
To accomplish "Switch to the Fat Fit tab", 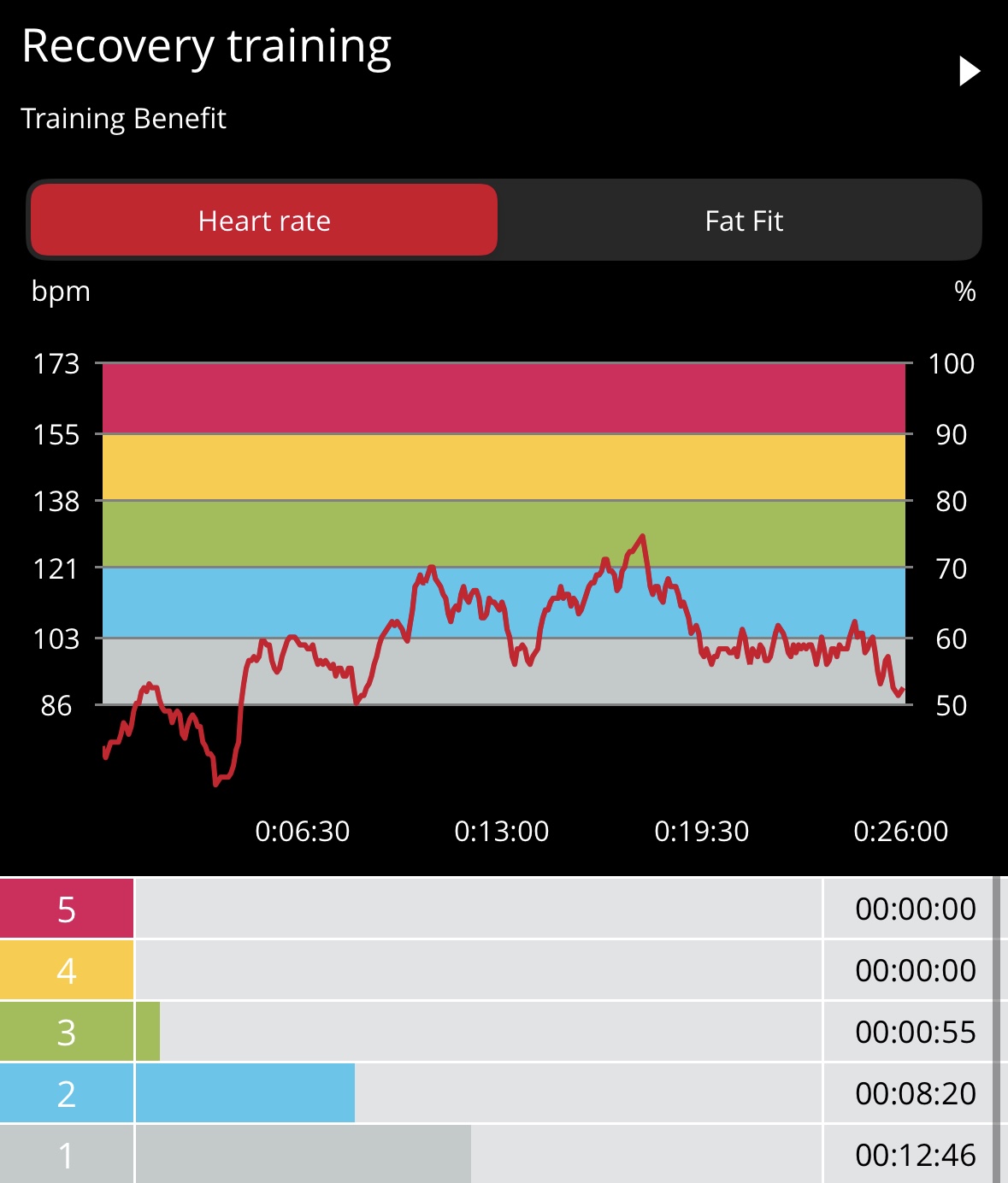I will click(x=743, y=221).
